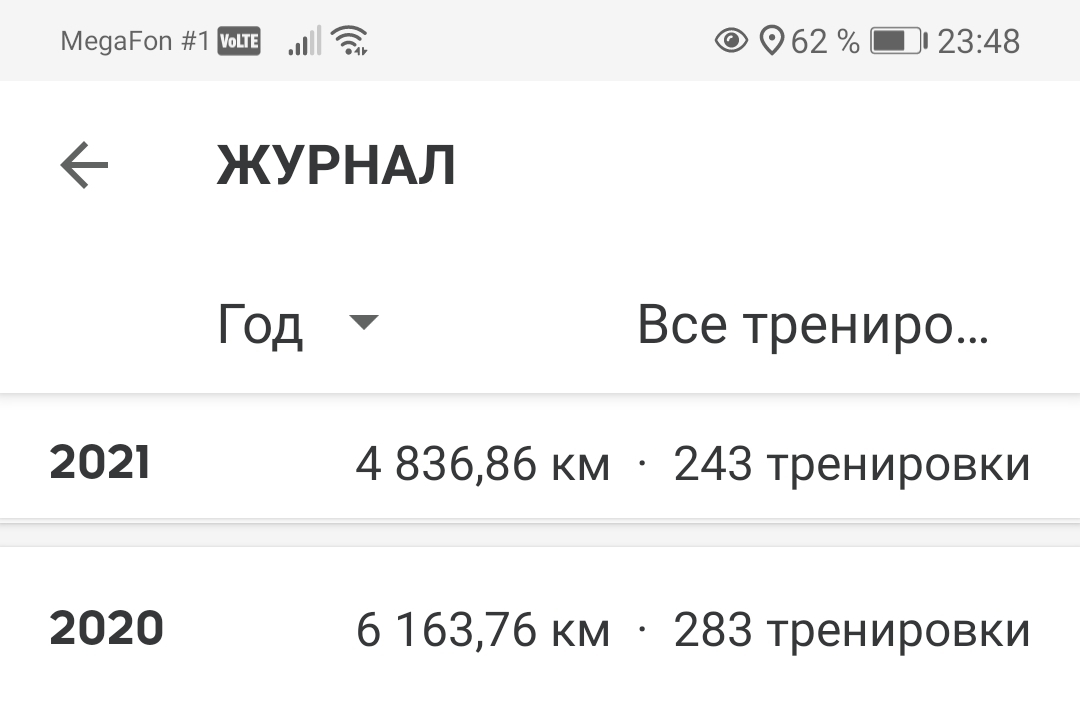Open the Все трениро… workout type filter
1080x710 pixels.
[812, 325]
